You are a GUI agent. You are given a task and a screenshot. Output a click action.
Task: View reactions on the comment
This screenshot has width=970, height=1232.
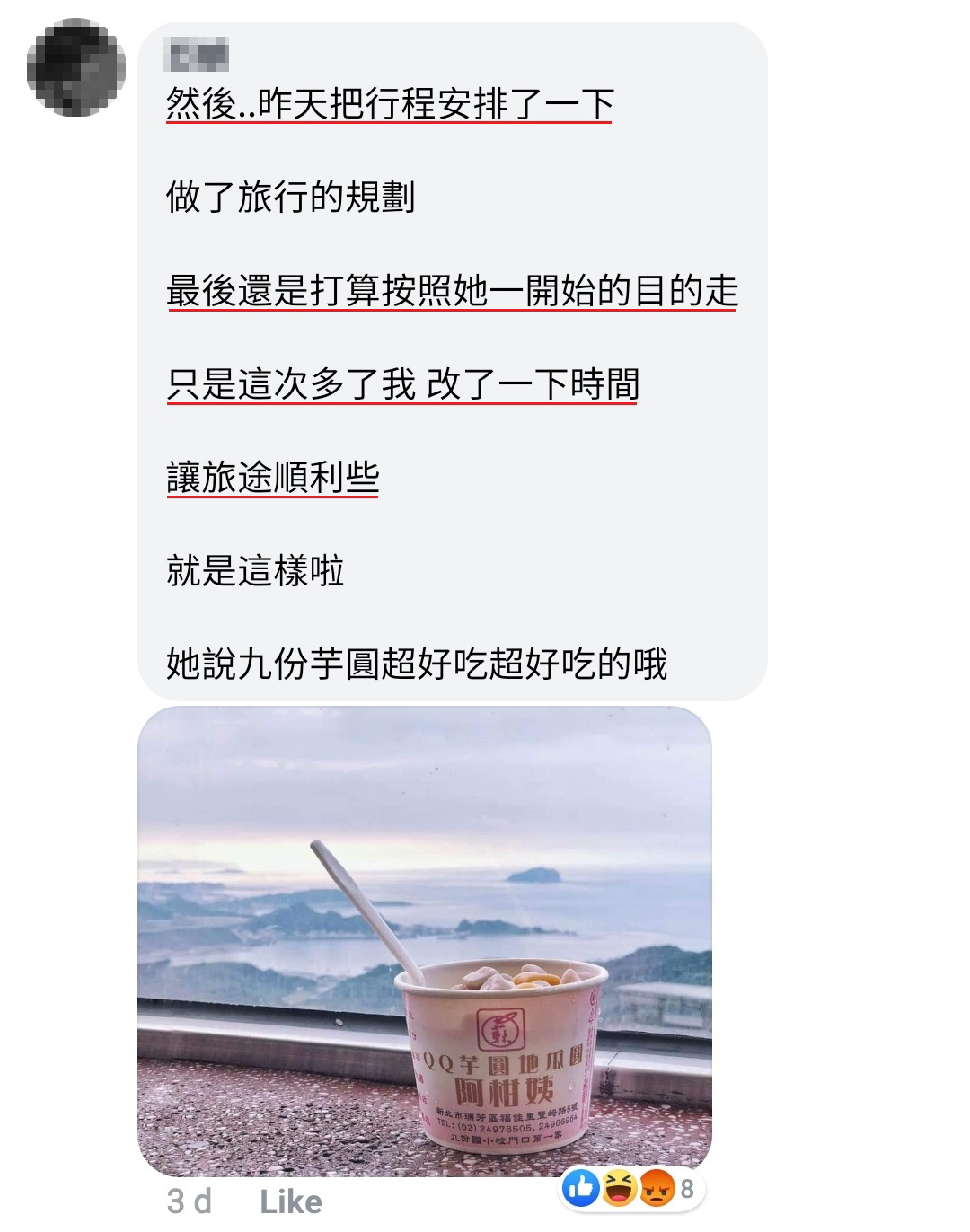coord(632,1189)
